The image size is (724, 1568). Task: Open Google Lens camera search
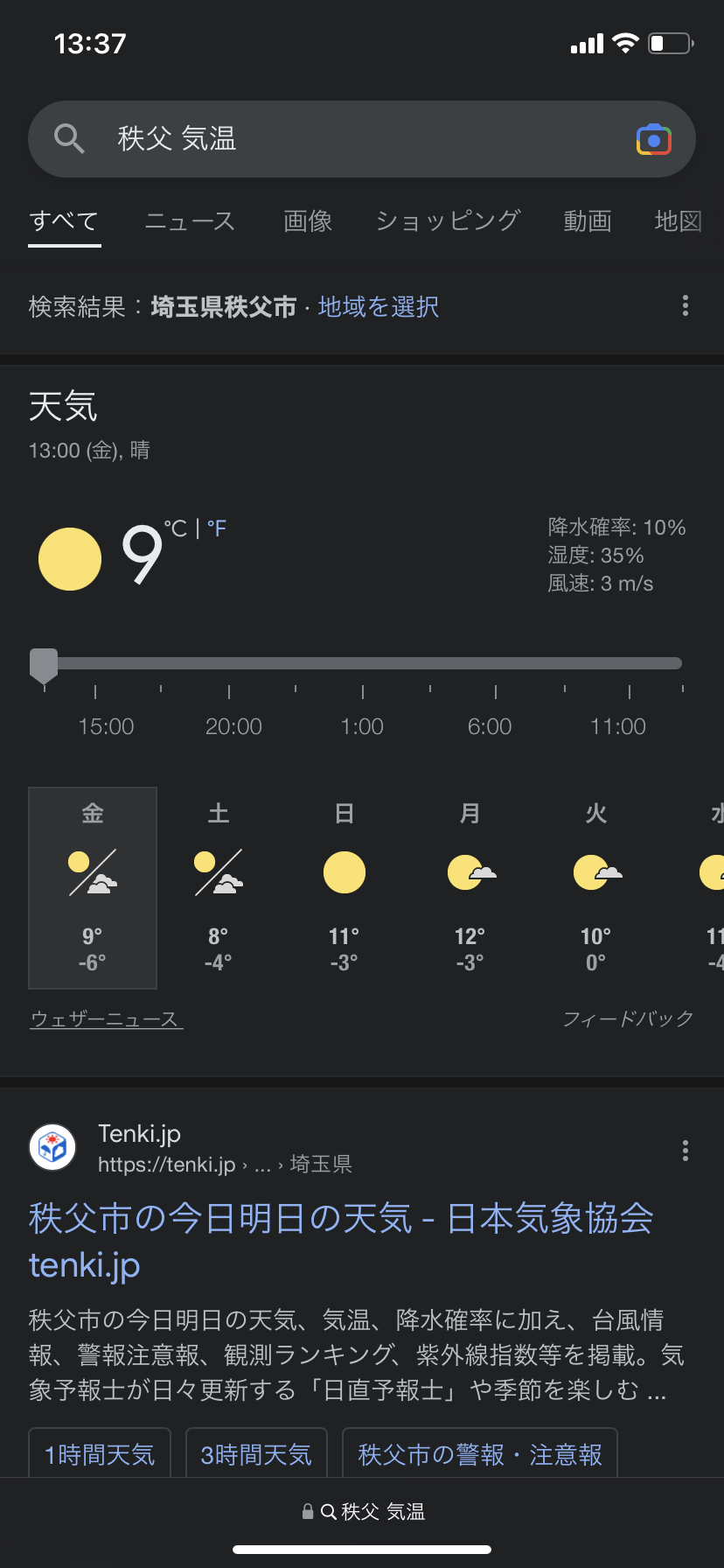coord(653,140)
